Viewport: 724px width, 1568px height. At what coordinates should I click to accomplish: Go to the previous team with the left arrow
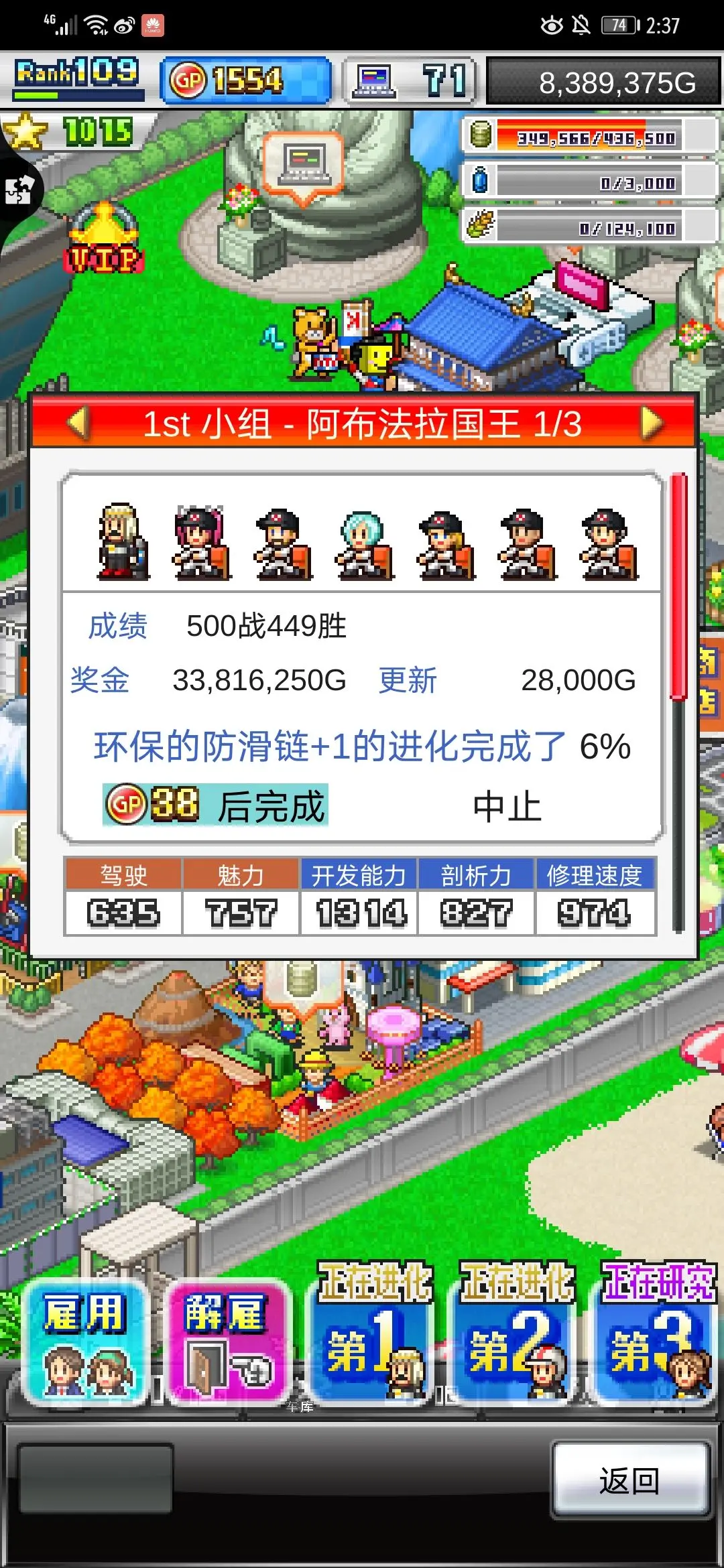(79, 423)
